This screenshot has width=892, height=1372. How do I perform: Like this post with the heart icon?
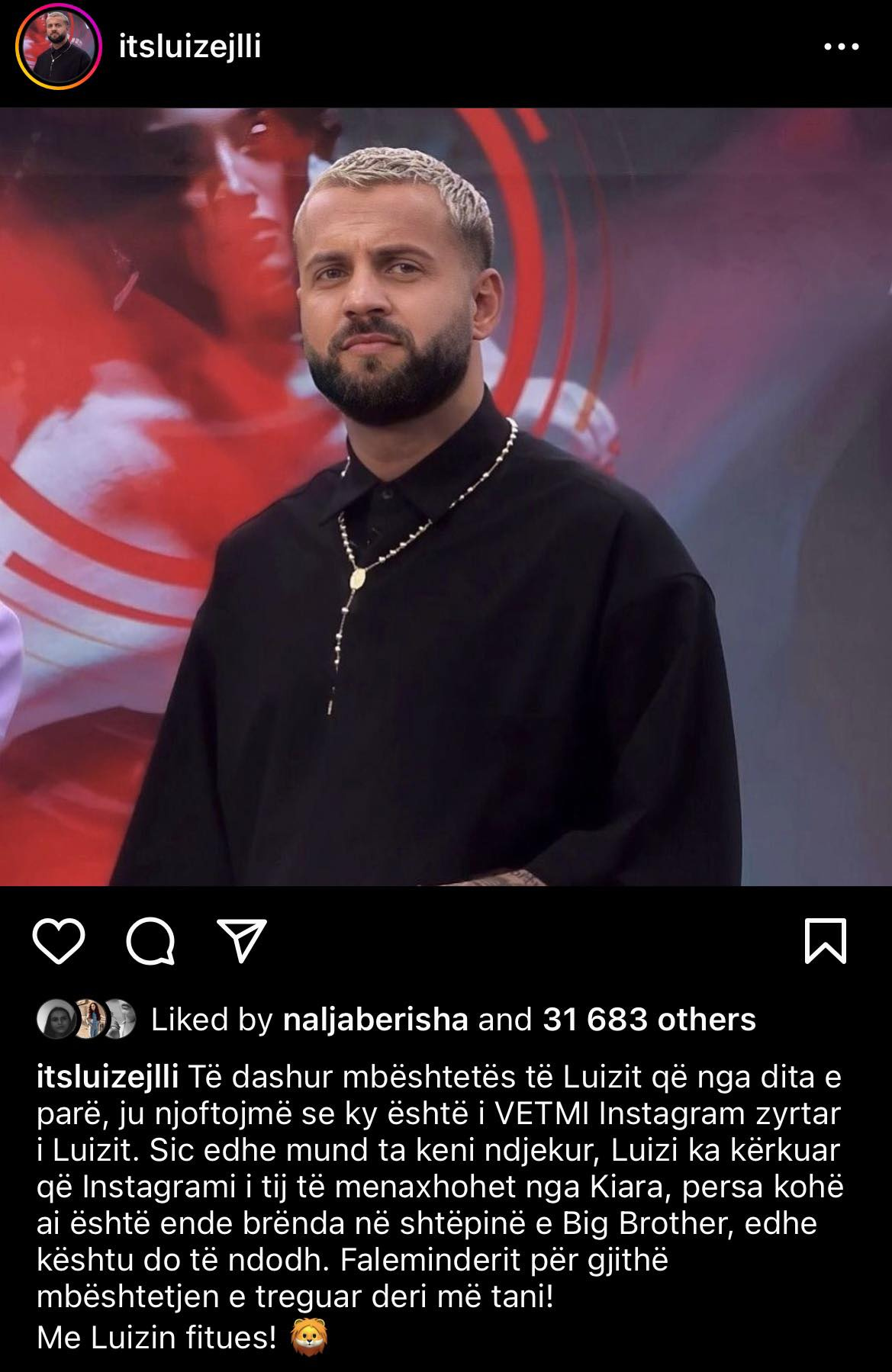pos(60,941)
